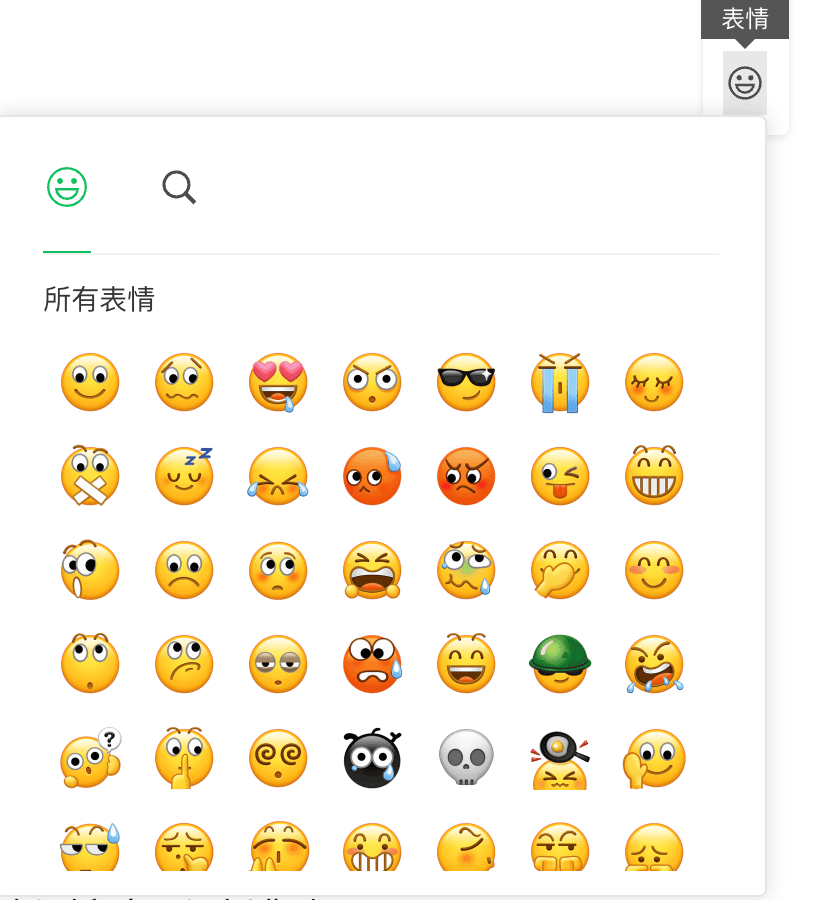
Task: Insert the taped-mouth emoji
Action: (90, 476)
